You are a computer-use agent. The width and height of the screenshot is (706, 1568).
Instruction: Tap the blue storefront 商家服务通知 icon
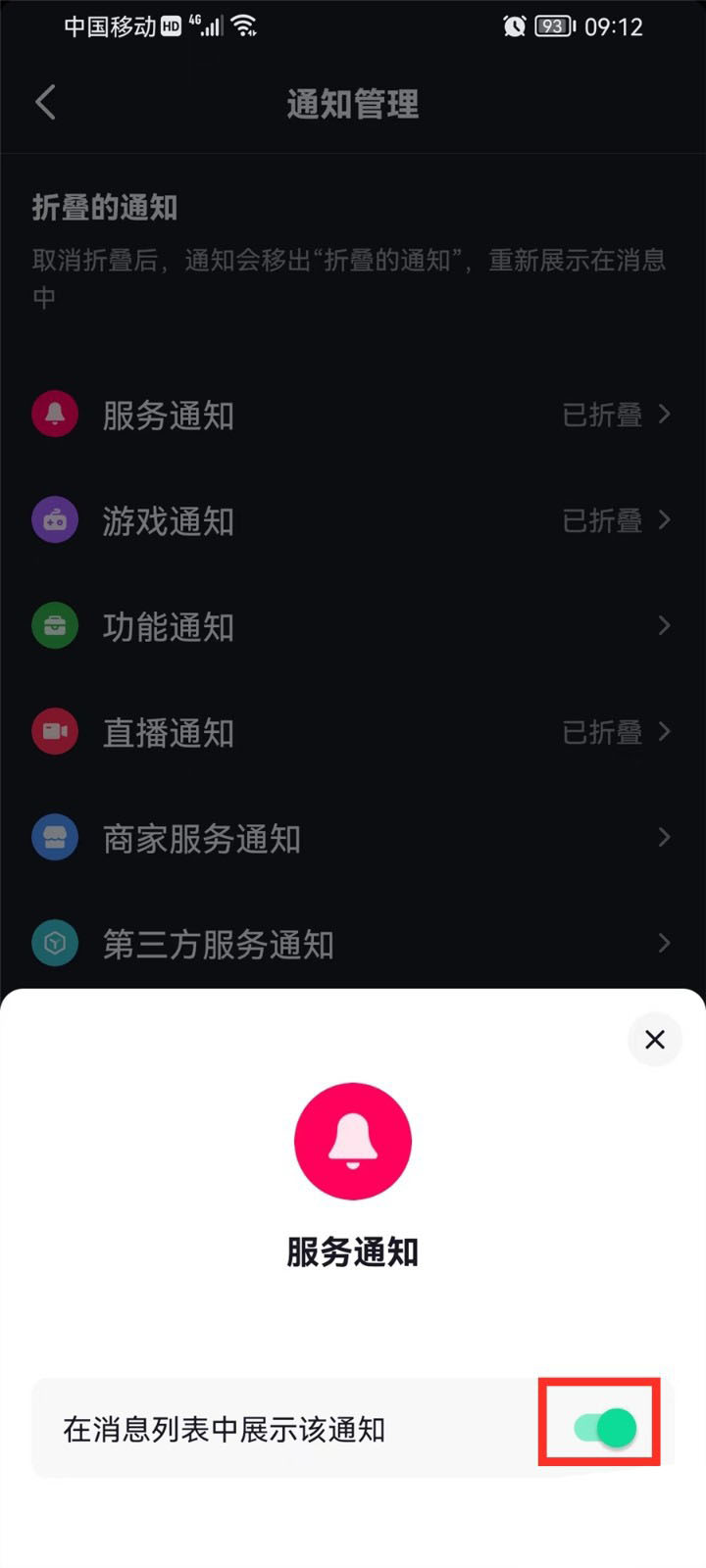click(54, 837)
